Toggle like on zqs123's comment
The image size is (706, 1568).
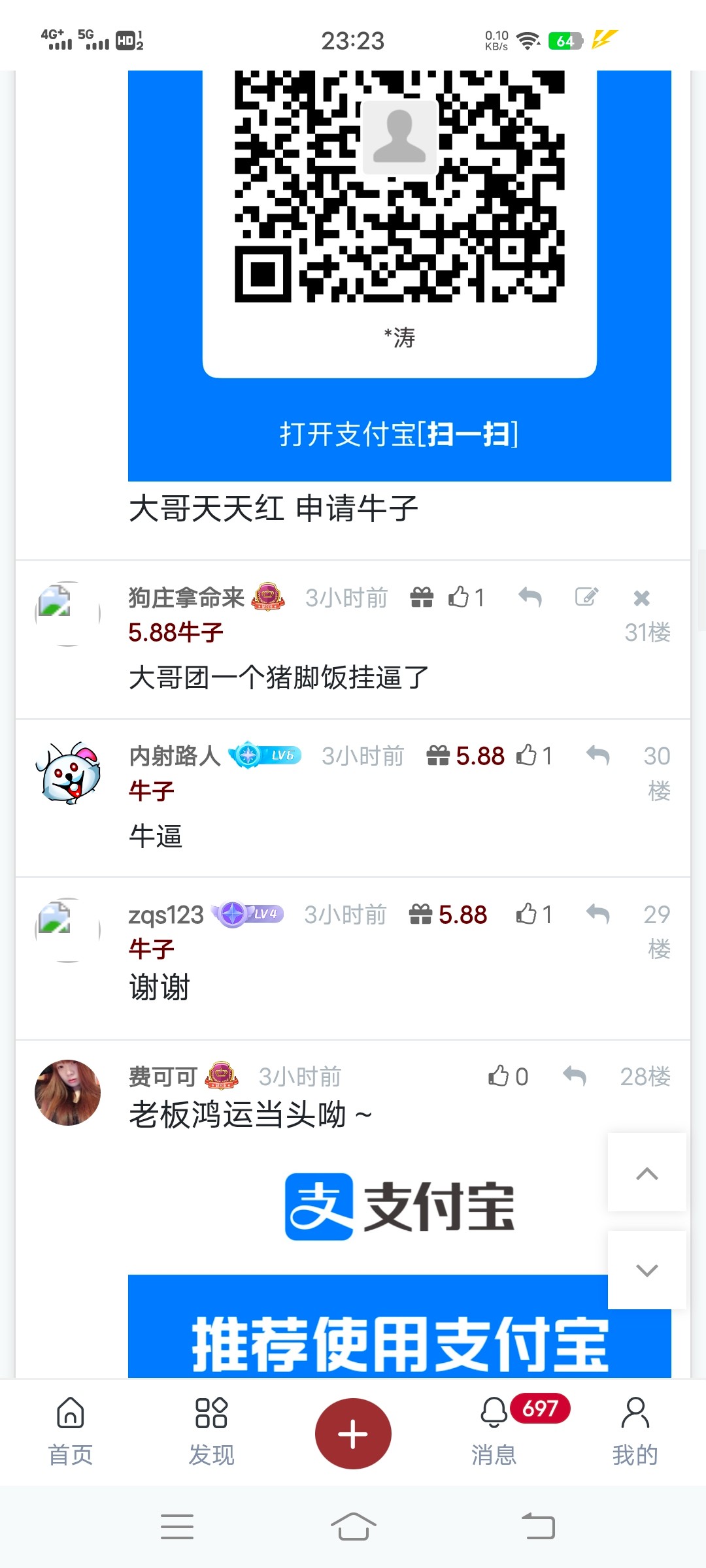click(x=528, y=915)
